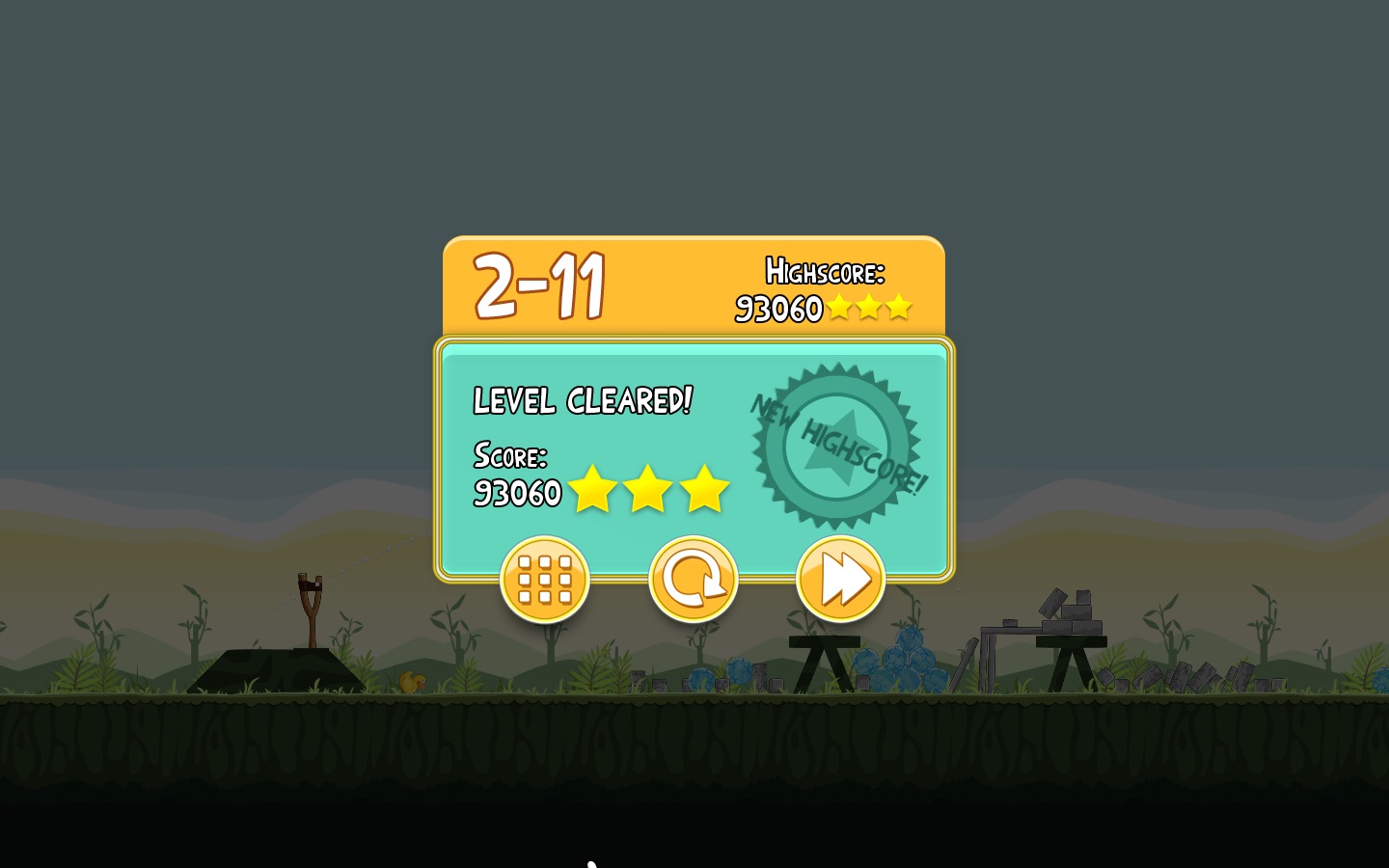Open the level selection grid
Viewport: 1389px width, 868px height.
coord(545,580)
